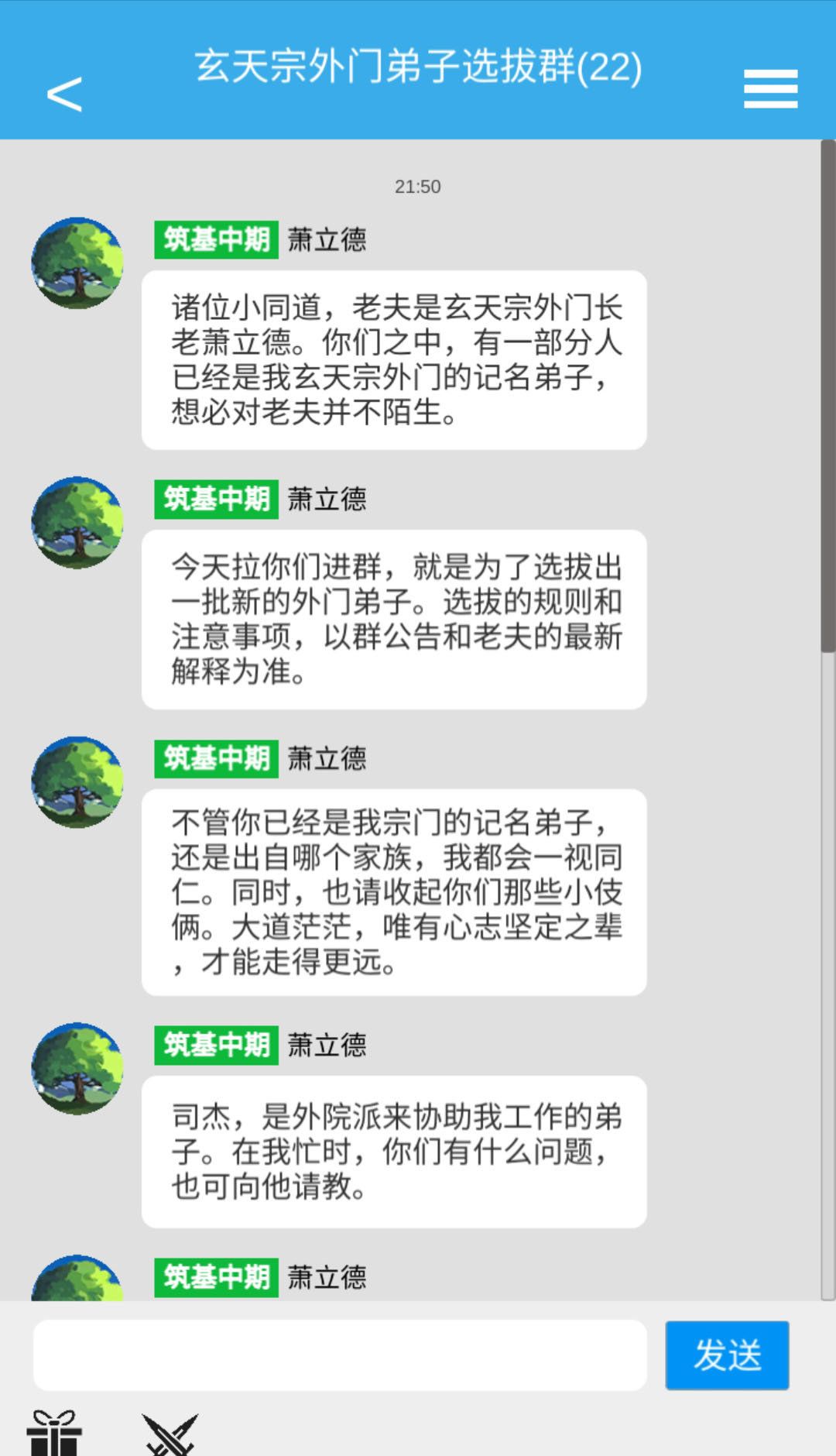This screenshot has height=1456, width=836.
Task: Open the crossed swords battle icon
Action: [x=170, y=1434]
